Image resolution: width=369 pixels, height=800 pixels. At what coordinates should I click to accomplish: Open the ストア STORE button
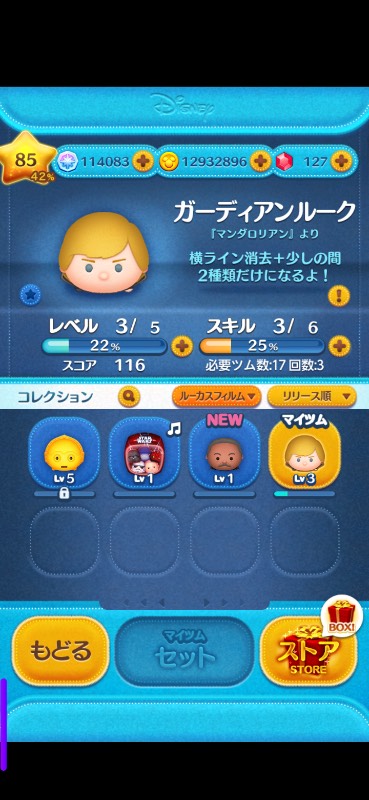click(x=308, y=651)
